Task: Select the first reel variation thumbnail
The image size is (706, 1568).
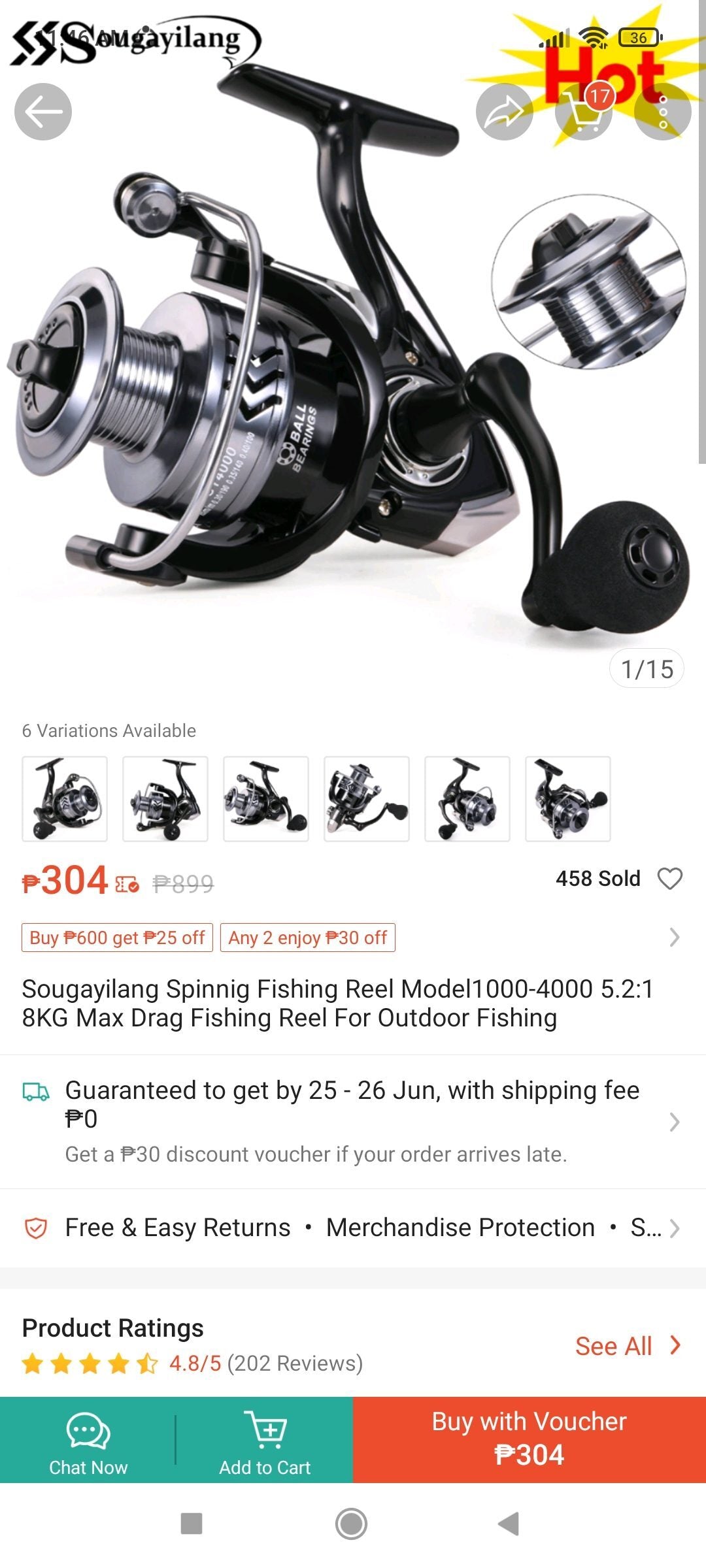Action: 65,798
